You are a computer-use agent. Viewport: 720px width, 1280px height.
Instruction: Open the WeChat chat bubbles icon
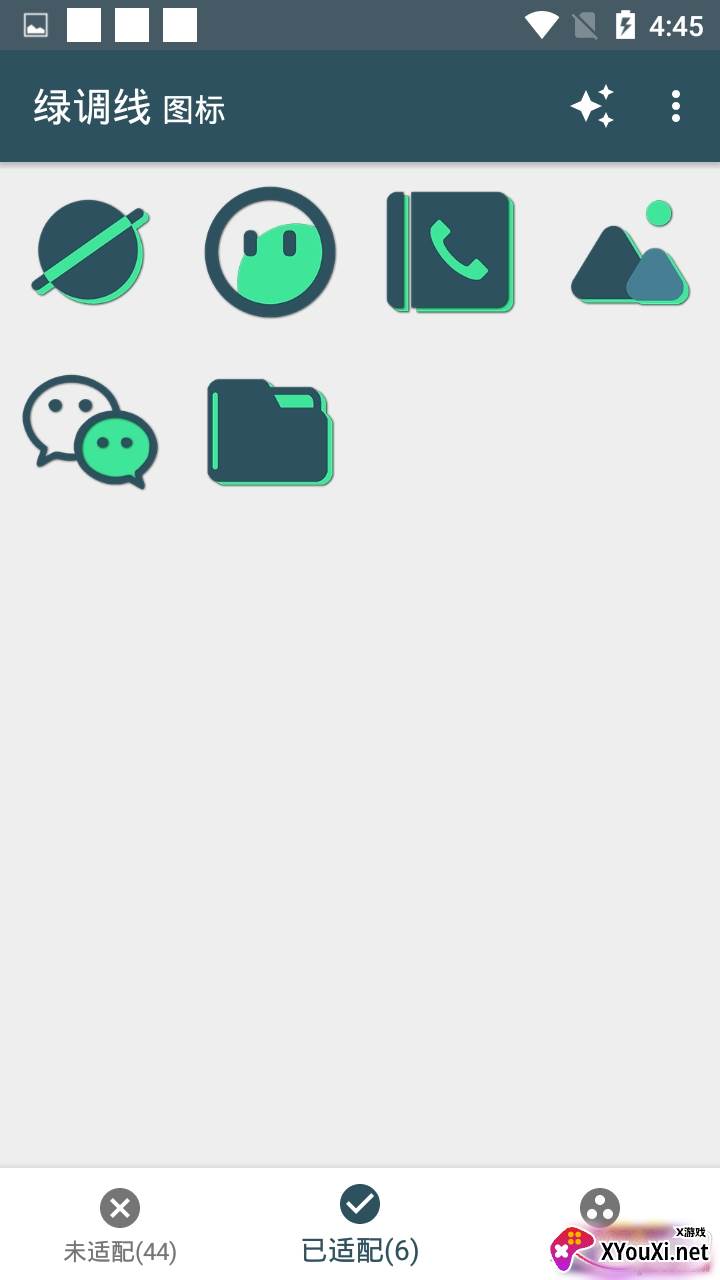90,432
